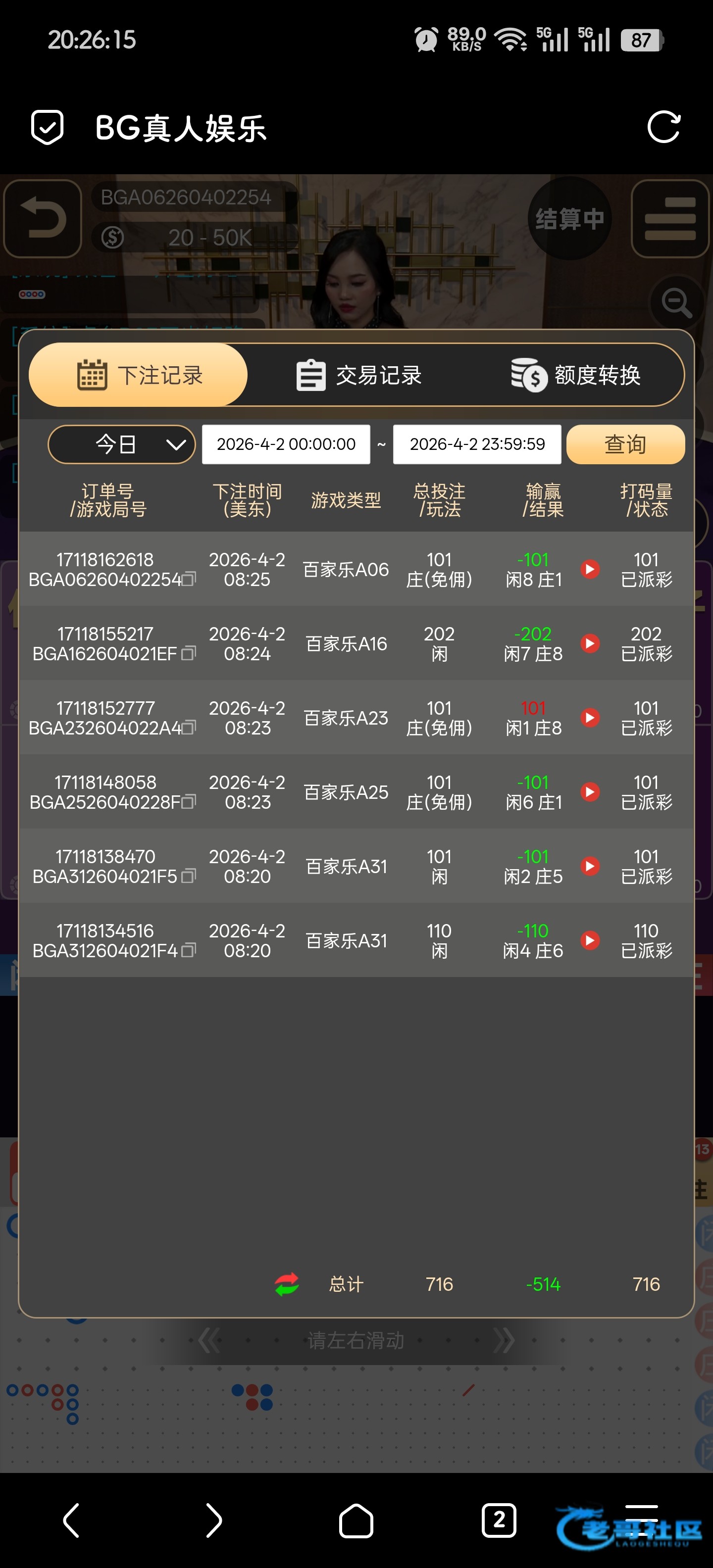
Task: Expand the 今日 date range dropdown
Action: click(121, 444)
